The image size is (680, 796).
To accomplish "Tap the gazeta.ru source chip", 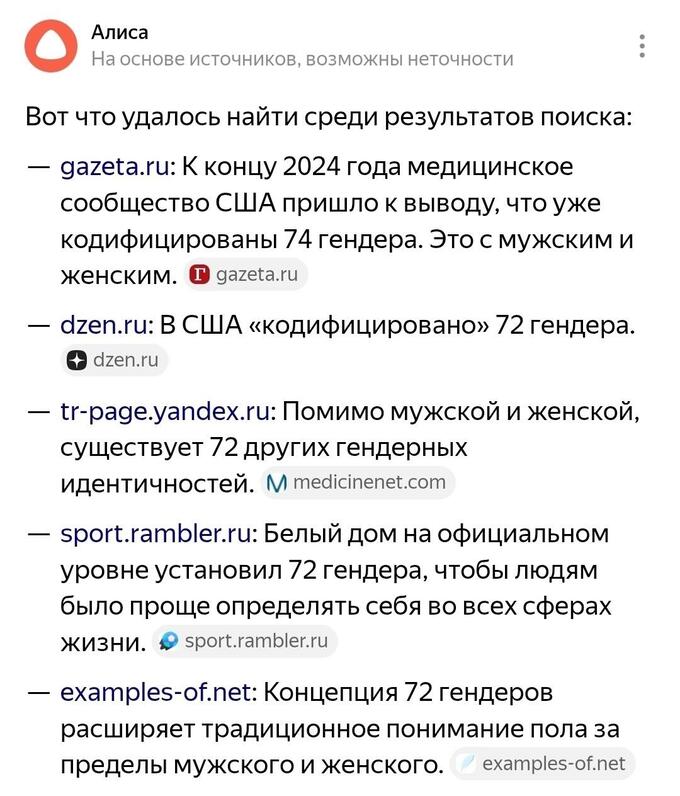I will (x=246, y=274).
